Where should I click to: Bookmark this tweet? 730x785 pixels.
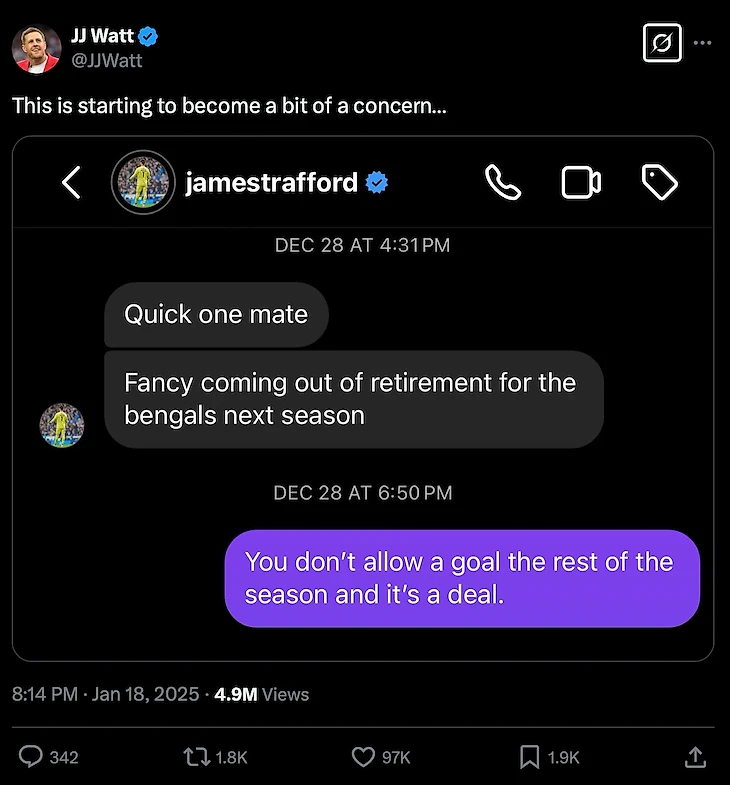tap(530, 757)
